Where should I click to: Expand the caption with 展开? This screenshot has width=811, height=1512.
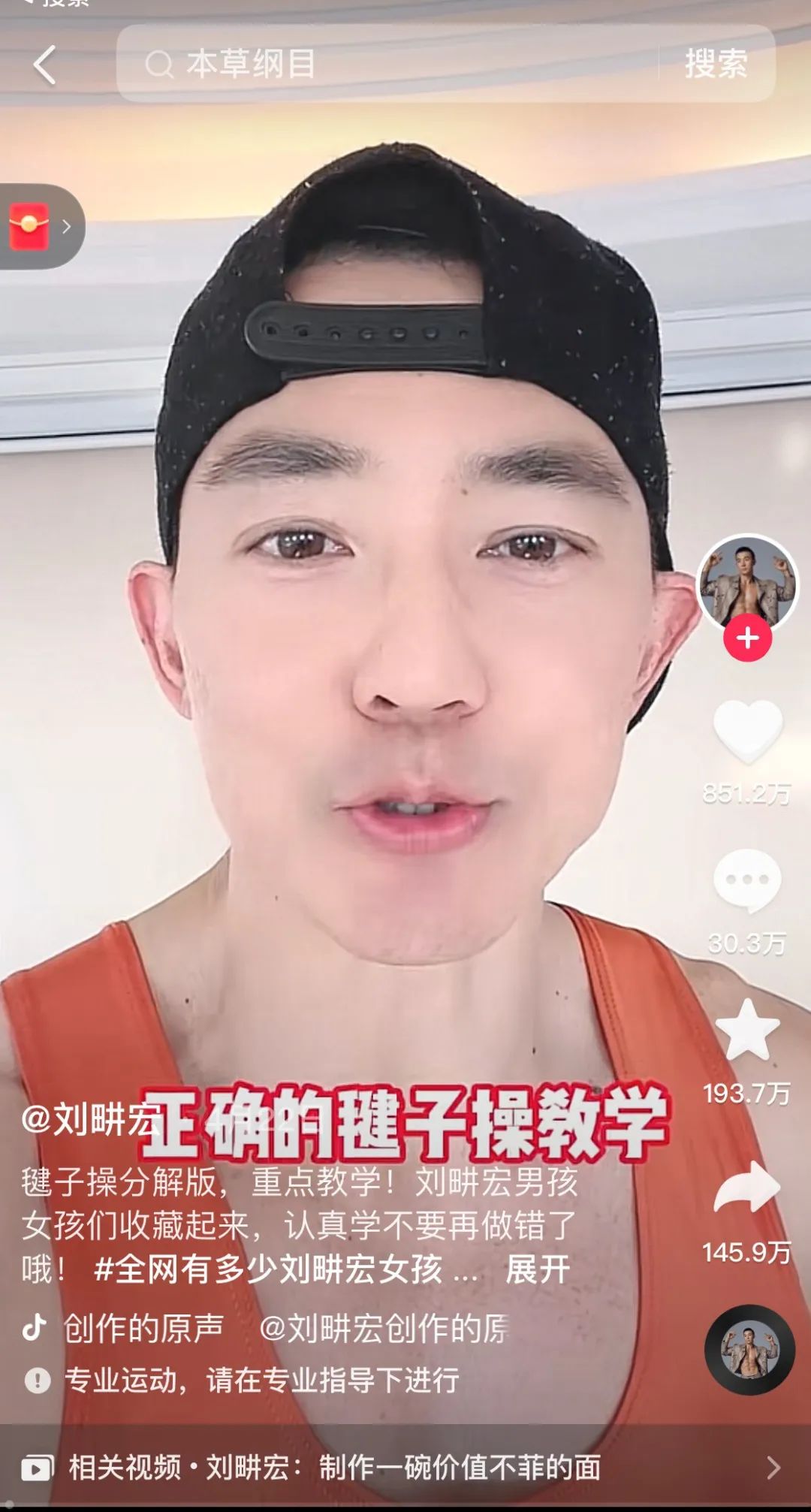click(x=538, y=1270)
